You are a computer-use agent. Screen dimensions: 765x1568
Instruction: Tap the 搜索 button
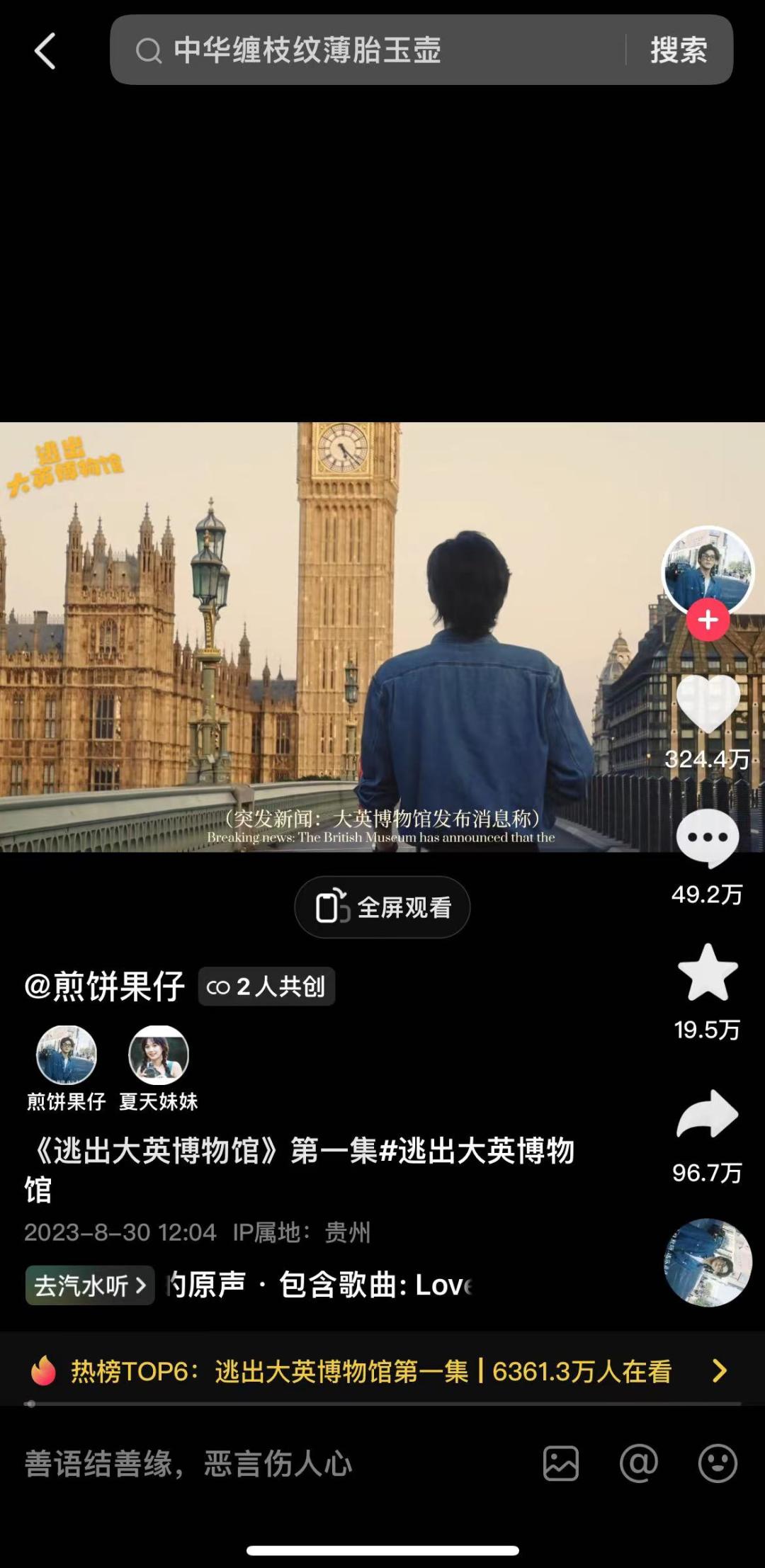point(679,50)
